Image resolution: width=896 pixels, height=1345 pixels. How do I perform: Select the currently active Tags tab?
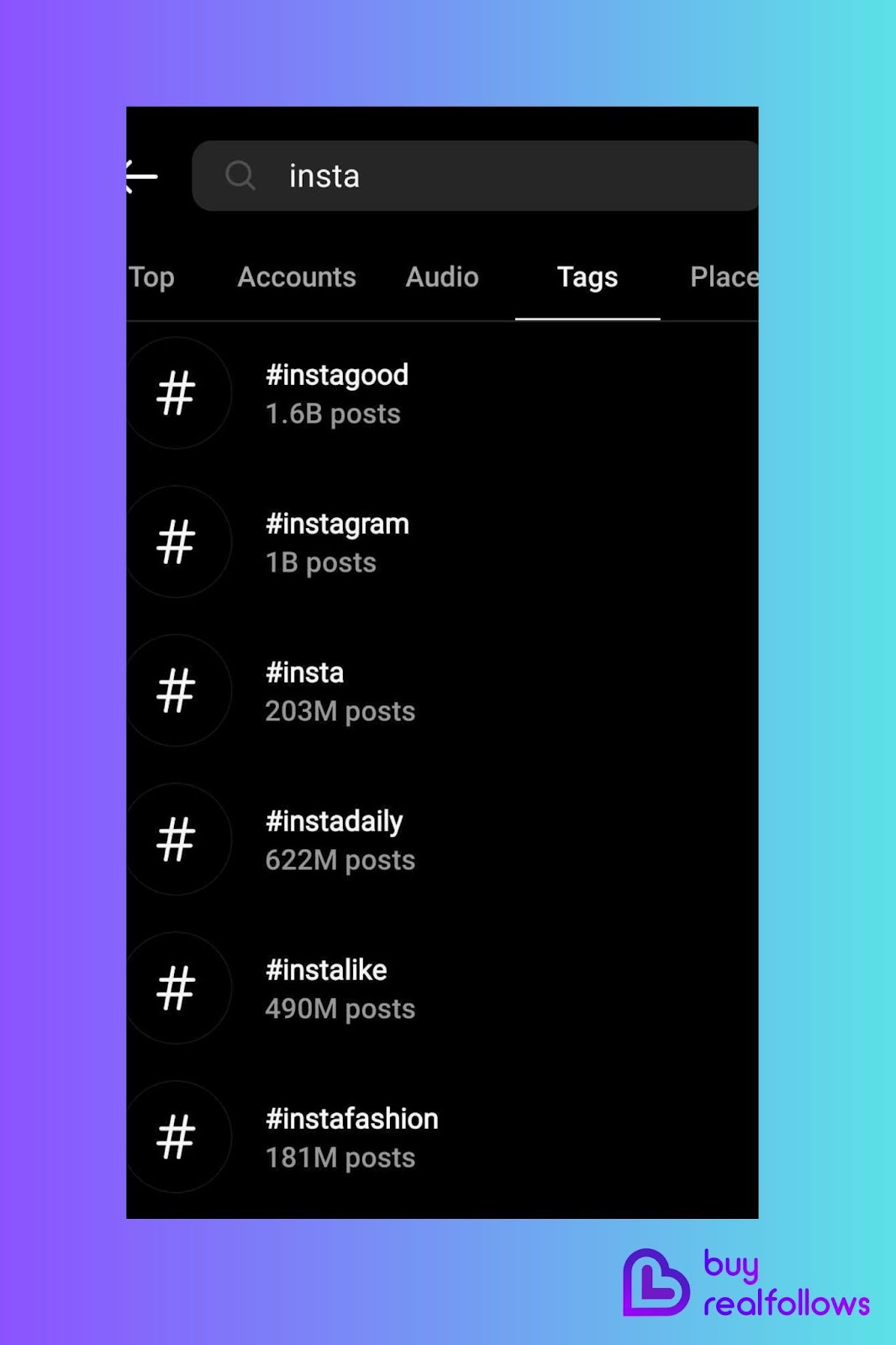tap(587, 277)
